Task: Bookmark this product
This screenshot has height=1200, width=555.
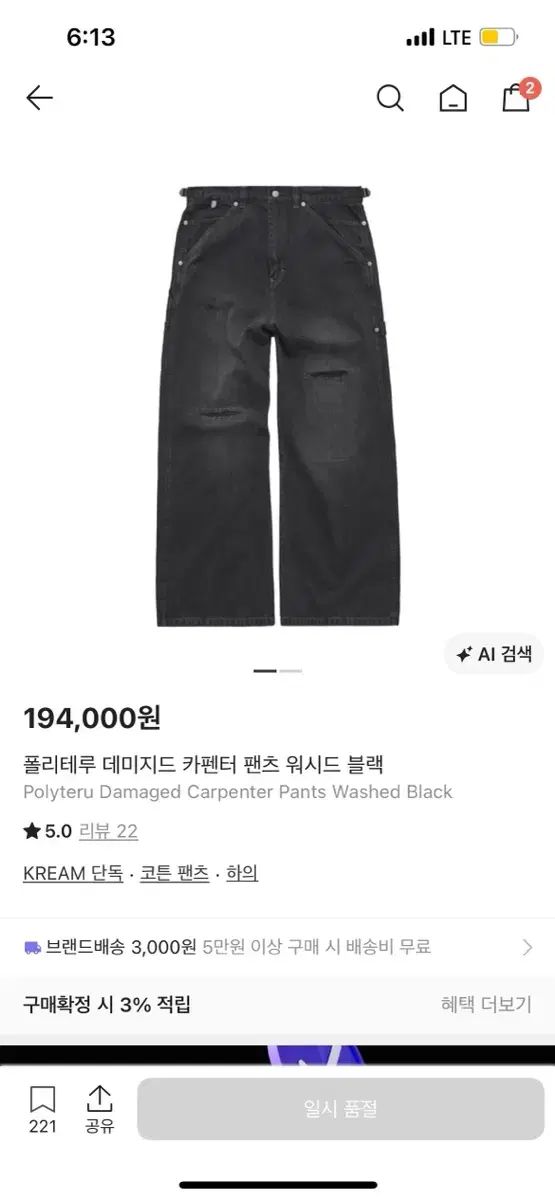Action: point(42,1110)
